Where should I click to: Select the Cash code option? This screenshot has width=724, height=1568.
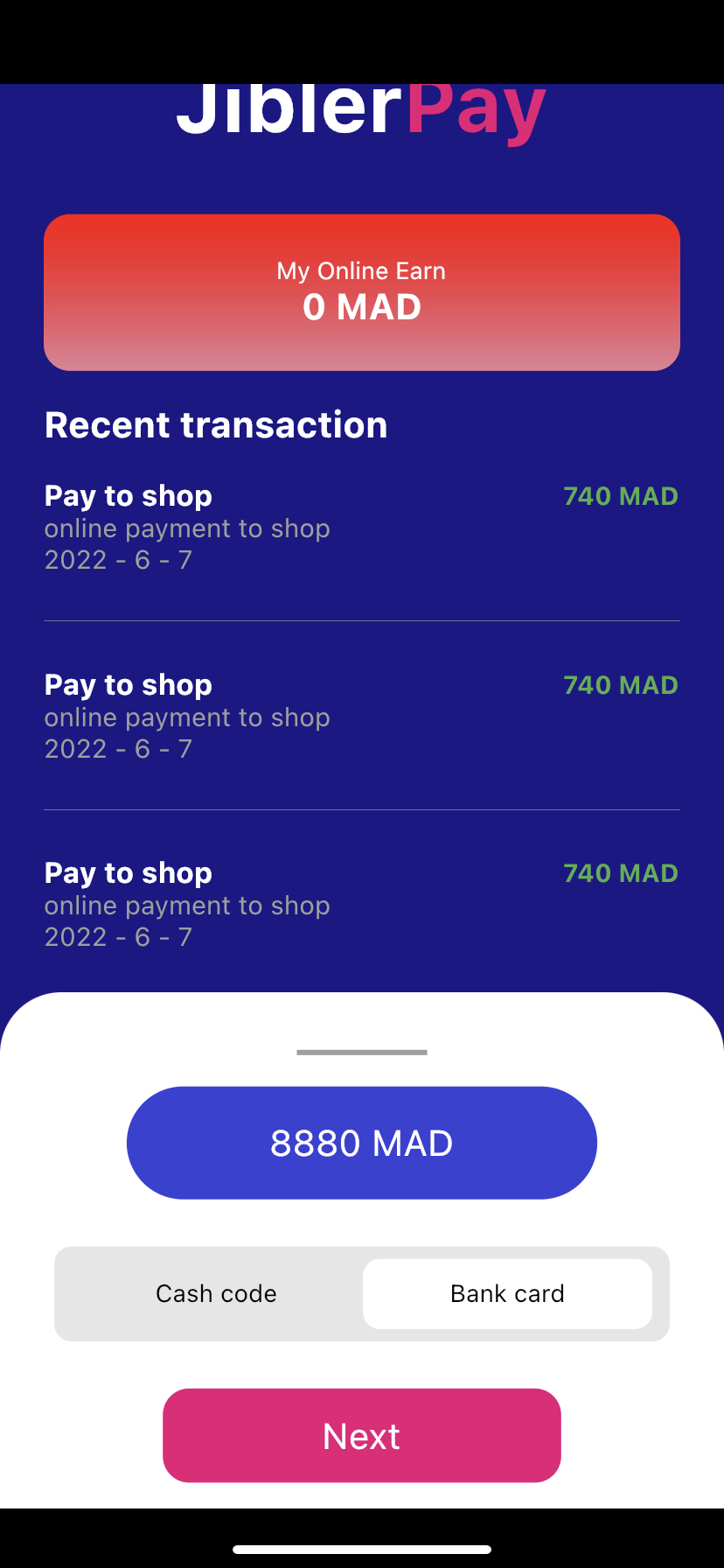(216, 1293)
